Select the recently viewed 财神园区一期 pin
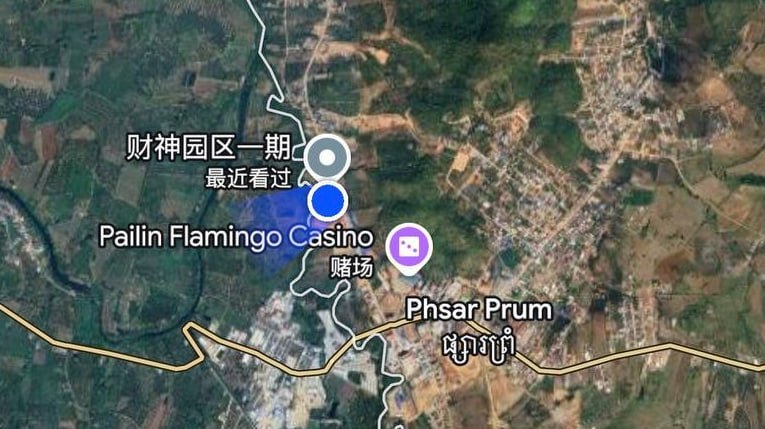The image size is (765, 429). (326, 157)
